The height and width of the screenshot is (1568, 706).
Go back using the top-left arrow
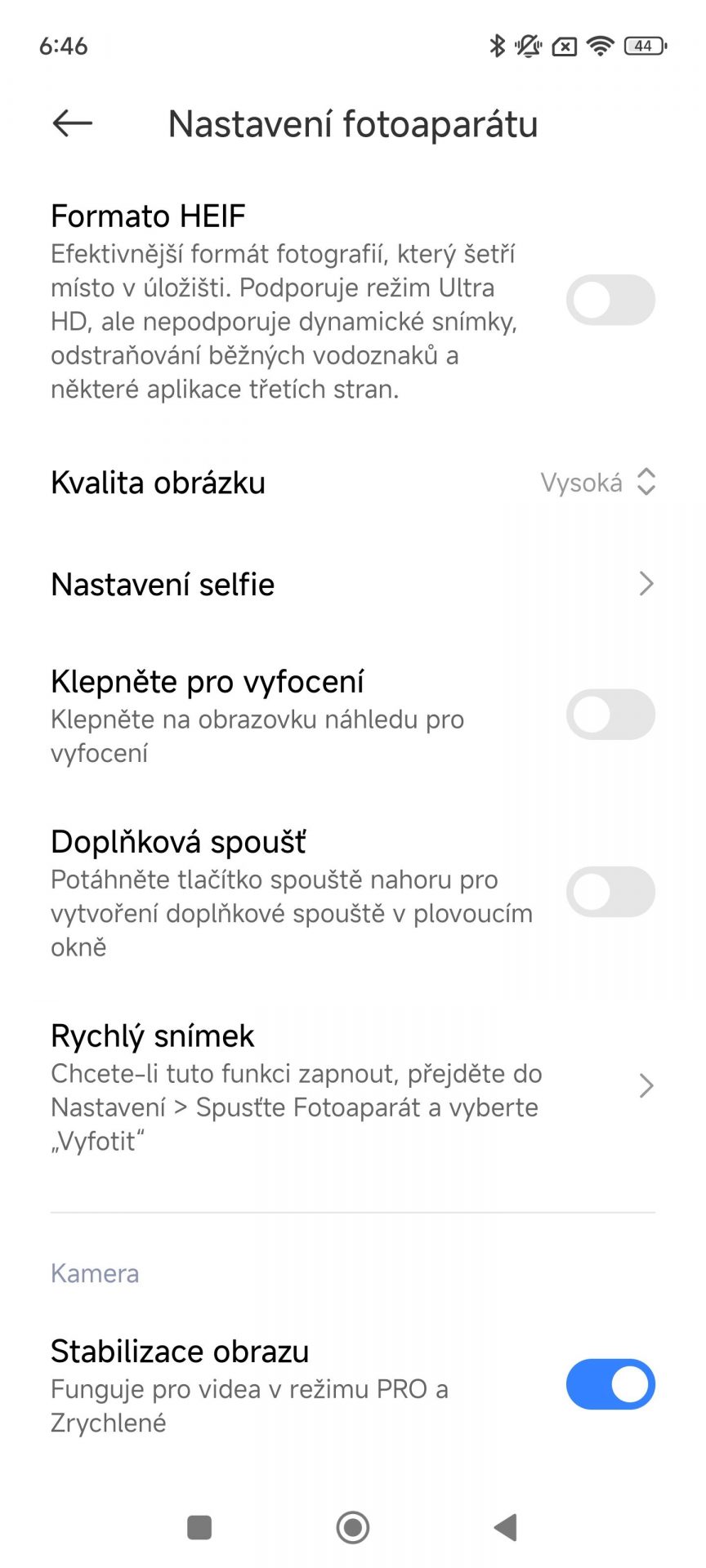pyautogui.click(x=72, y=123)
